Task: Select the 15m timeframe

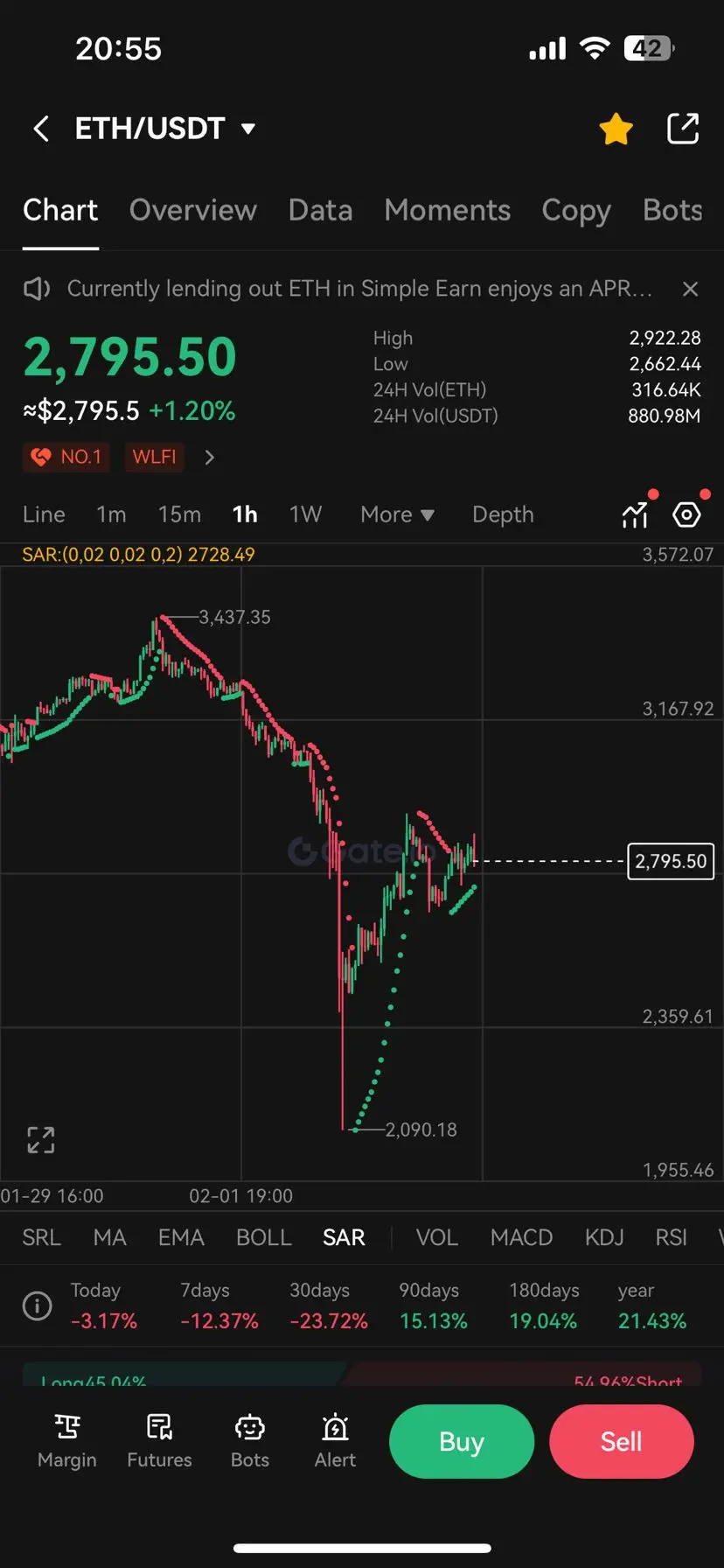Action: point(179,514)
